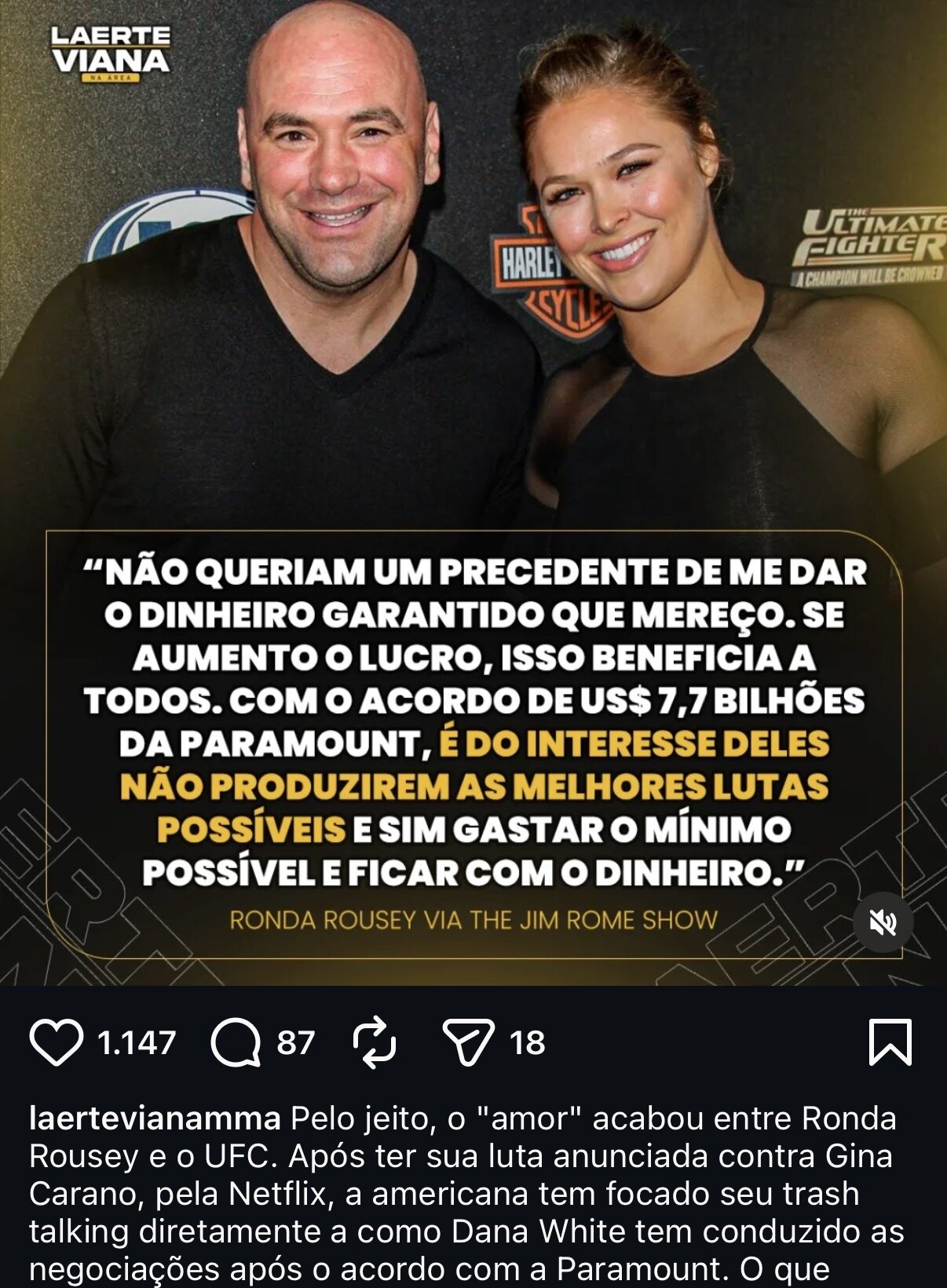Save the post with the bookmark icon
Viewport: 947px width, 1288px height.
click(890, 1042)
